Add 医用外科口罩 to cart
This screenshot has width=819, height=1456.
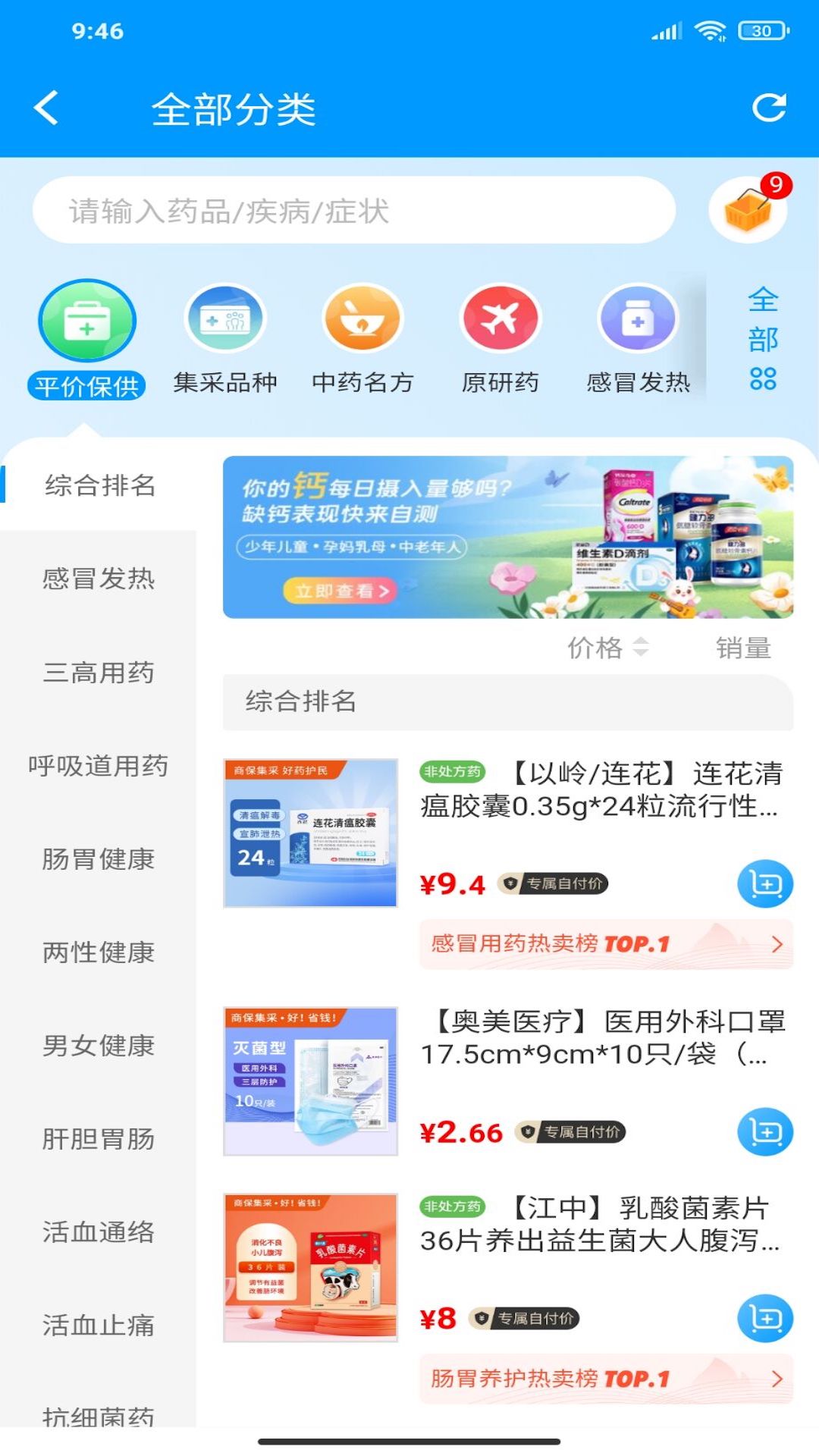coord(765,1131)
